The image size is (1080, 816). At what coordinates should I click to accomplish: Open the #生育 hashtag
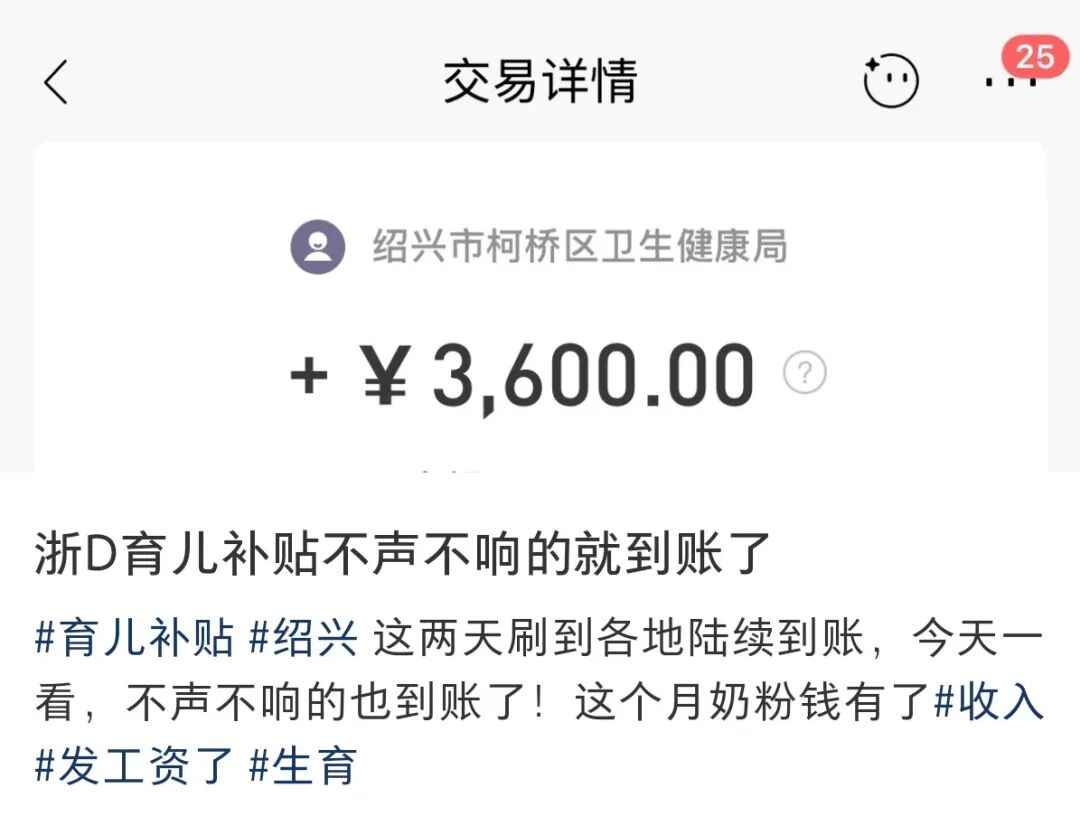coord(303,767)
